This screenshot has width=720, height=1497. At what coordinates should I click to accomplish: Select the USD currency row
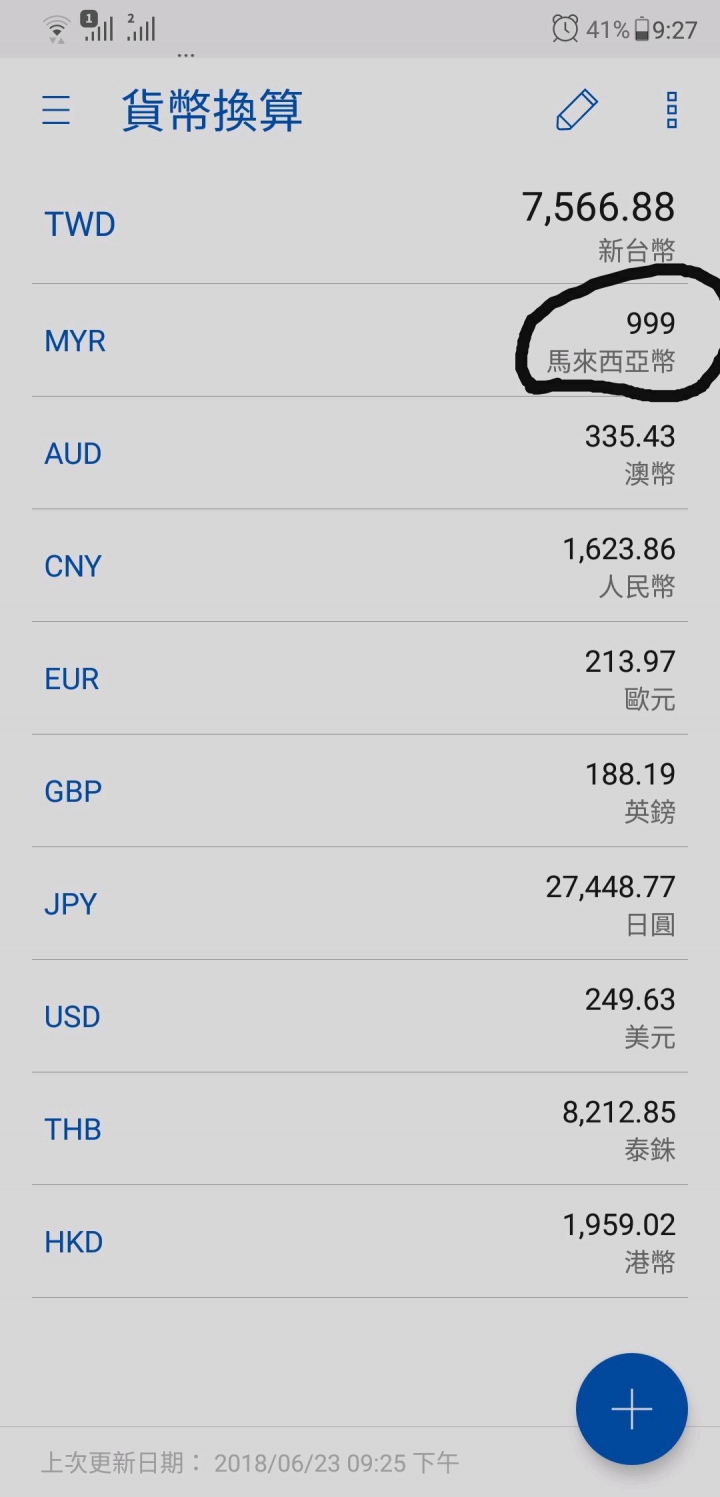coord(360,1016)
